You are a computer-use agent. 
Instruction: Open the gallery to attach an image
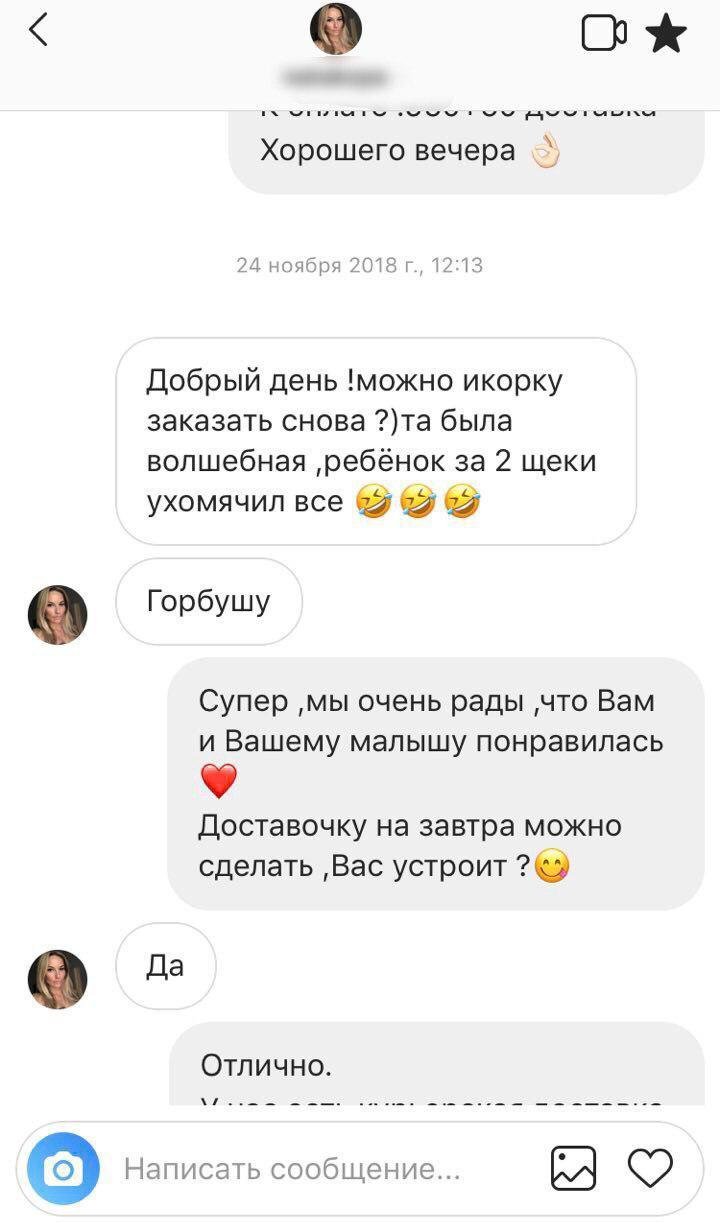click(x=573, y=1168)
